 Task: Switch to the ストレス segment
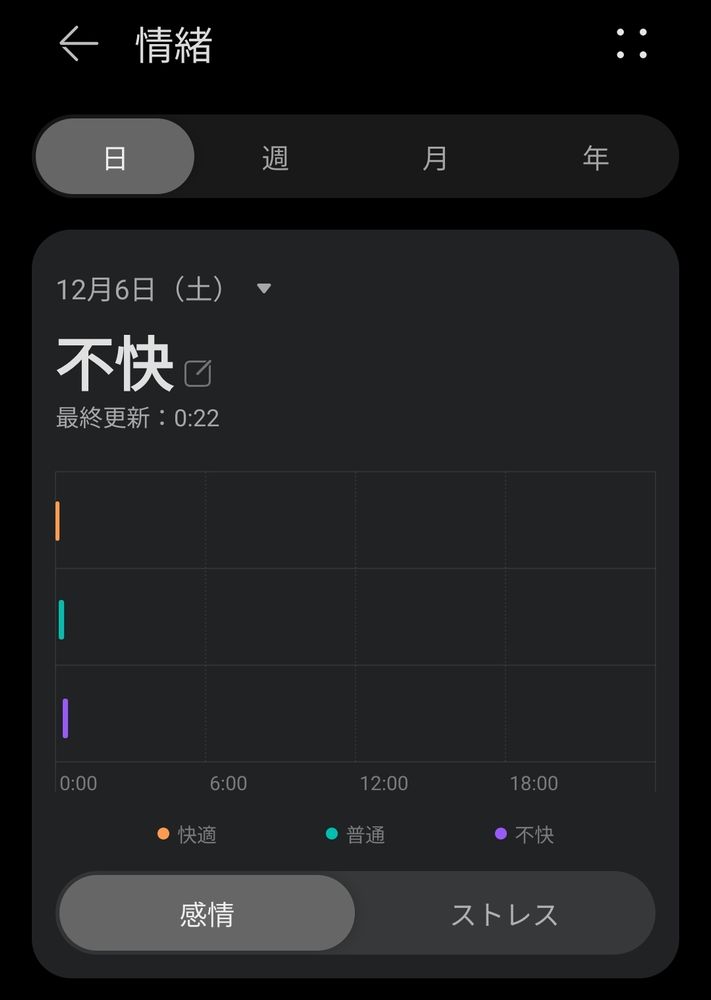504,913
